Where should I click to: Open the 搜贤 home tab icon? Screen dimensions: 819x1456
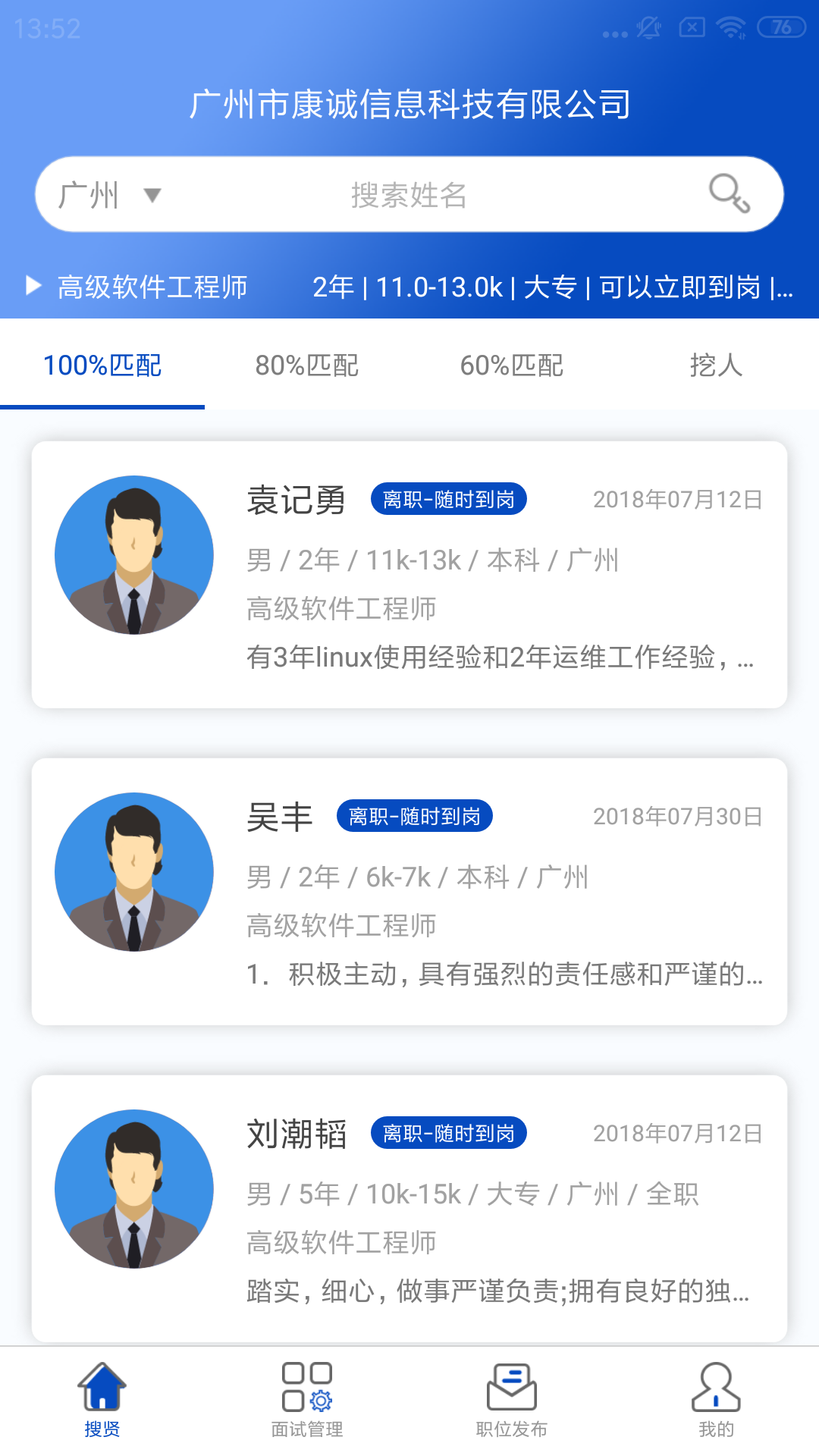pos(102,1388)
